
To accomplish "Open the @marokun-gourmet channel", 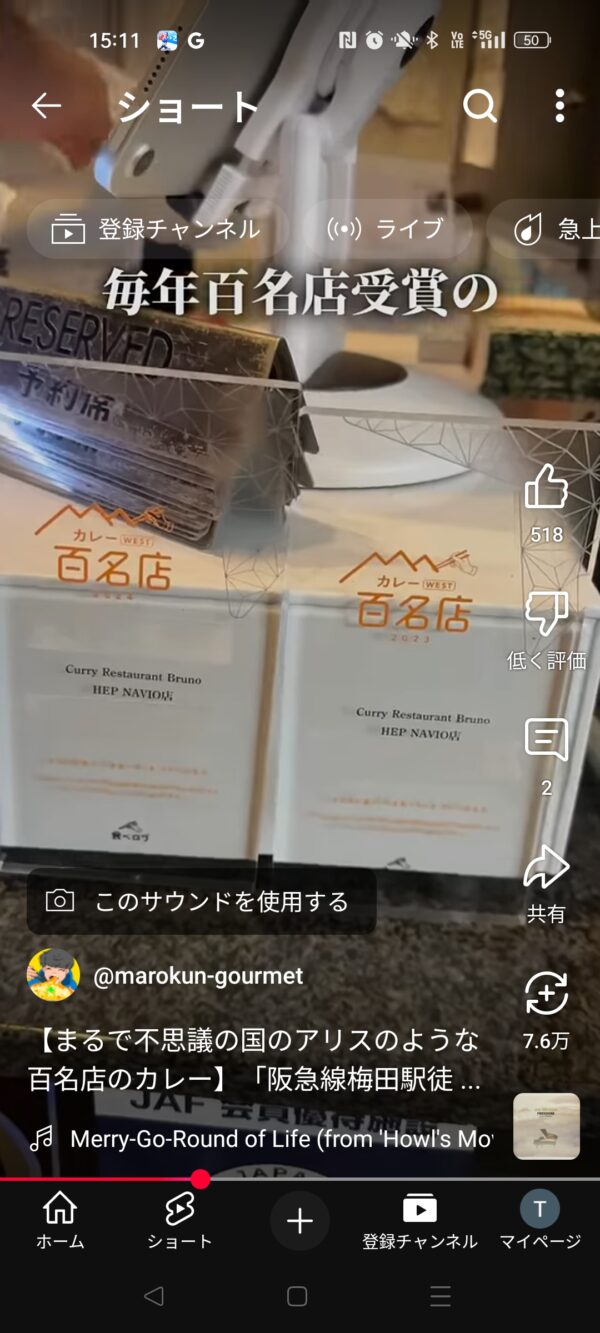I will click(x=197, y=976).
